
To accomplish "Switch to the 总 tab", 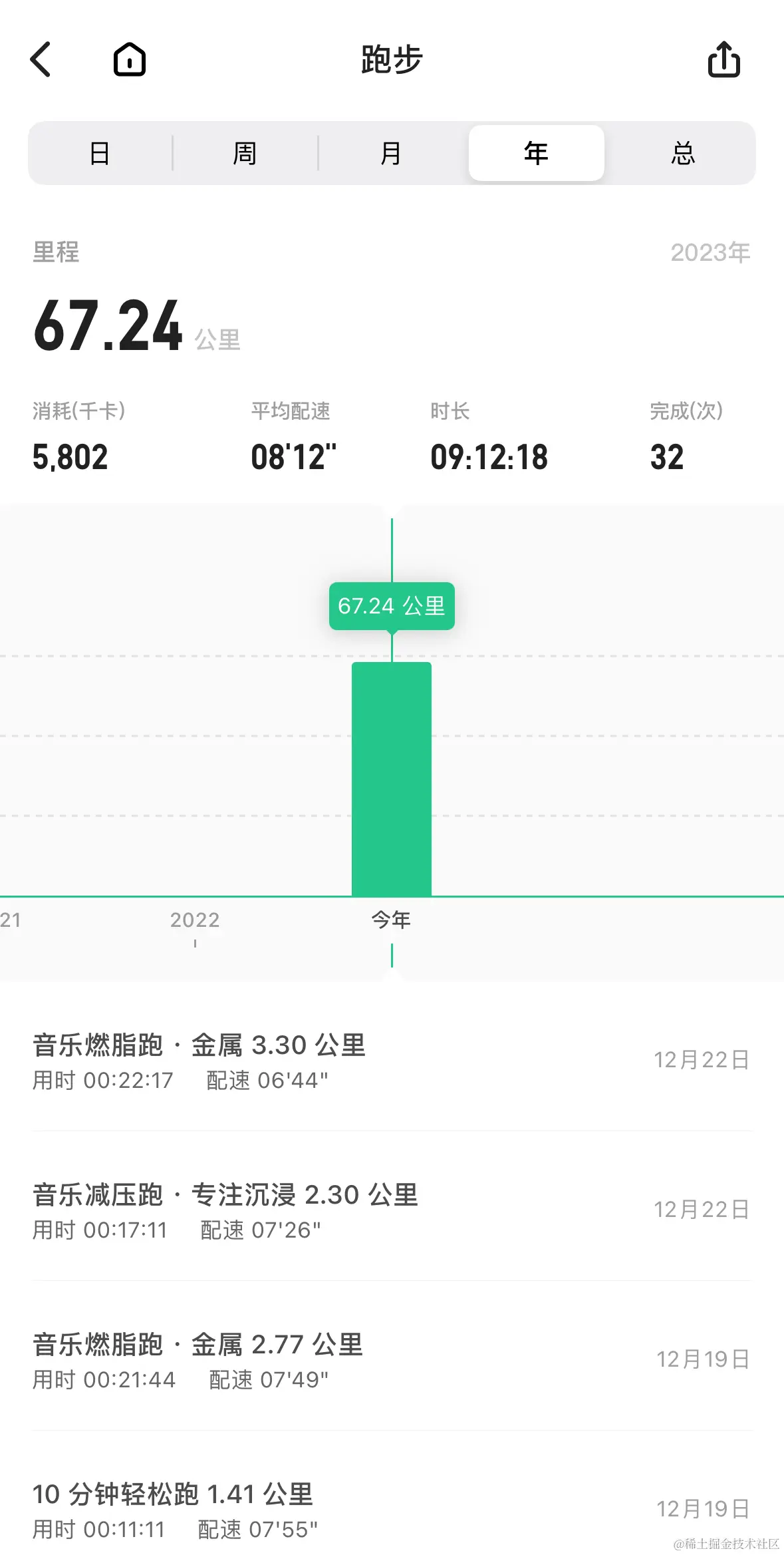I will tap(682, 154).
